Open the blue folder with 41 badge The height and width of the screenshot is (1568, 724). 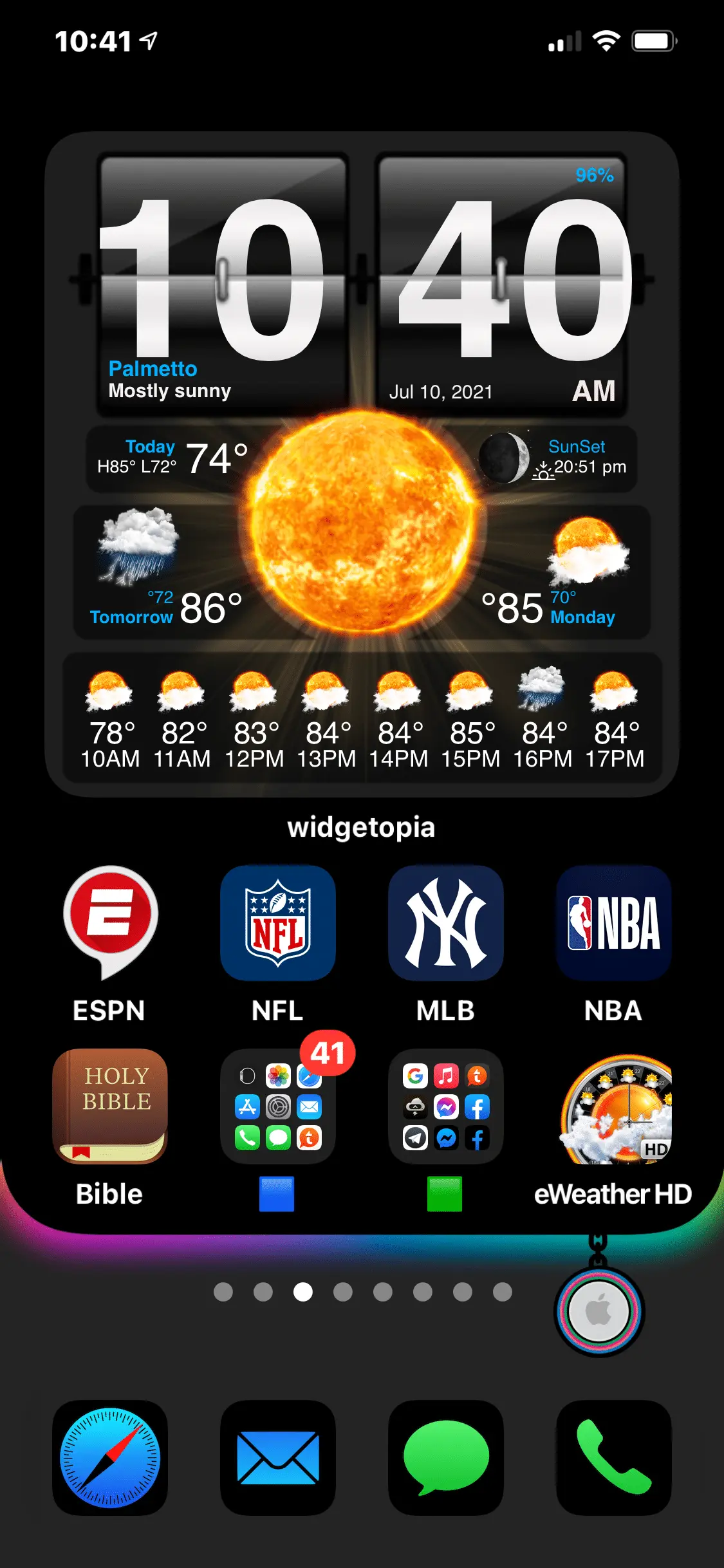click(x=278, y=1107)
